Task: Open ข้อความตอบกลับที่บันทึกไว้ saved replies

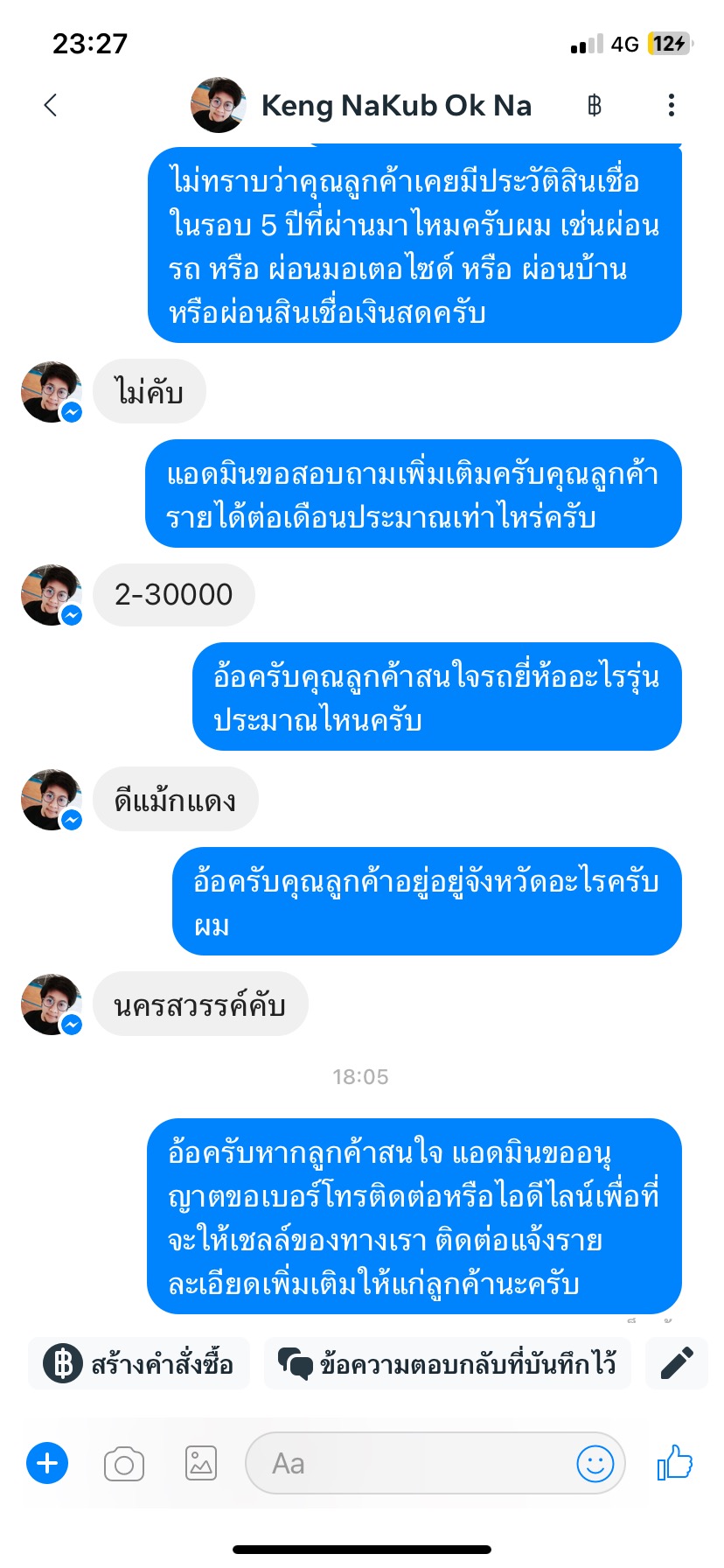Action: pyautogui.click(x=447, y=1363)
